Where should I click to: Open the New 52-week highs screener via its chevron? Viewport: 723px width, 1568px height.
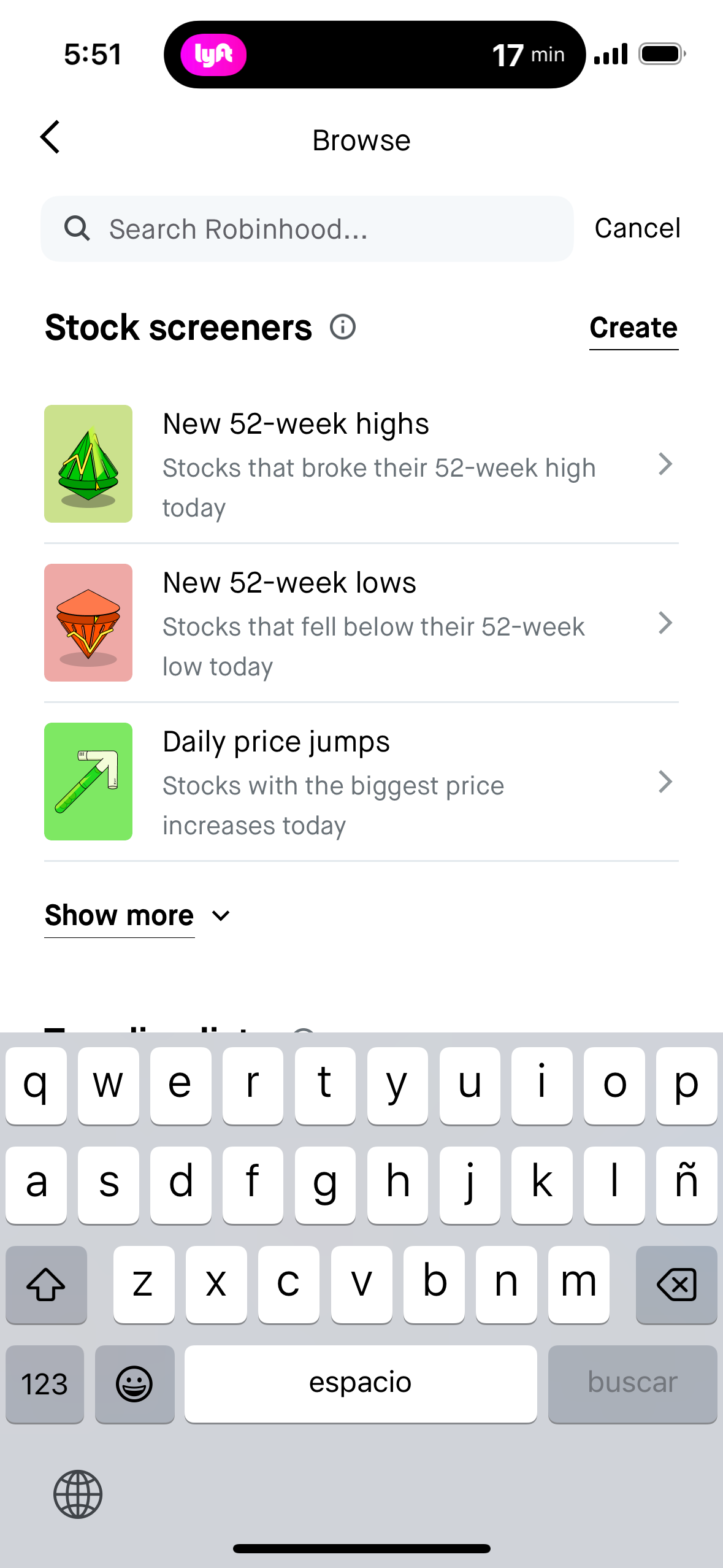[666, 465]
